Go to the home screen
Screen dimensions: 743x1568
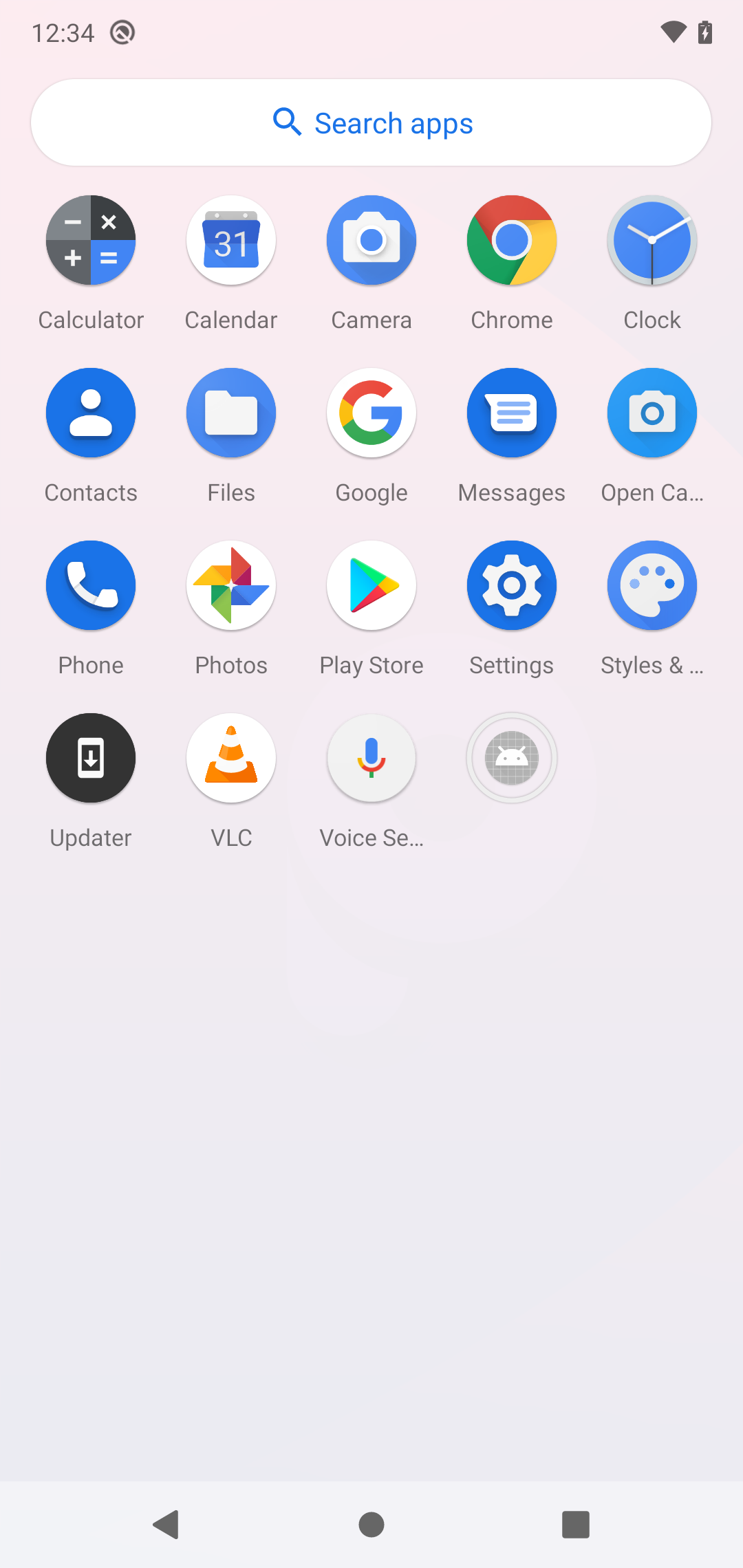pos(371,1525)
